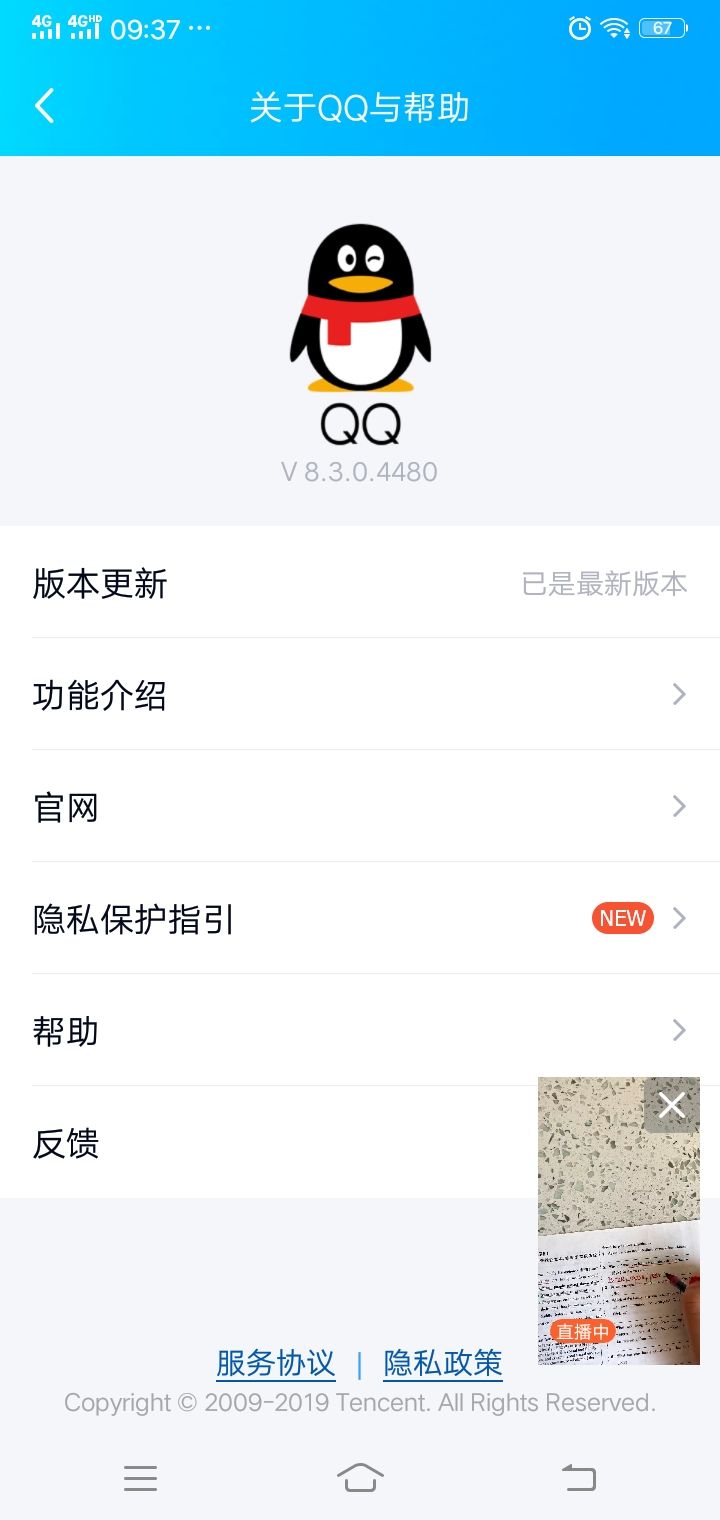The image size is (720, 1520).
Task: Open the recent apps button in navigation bar
Action: (x=140, y=1478)
